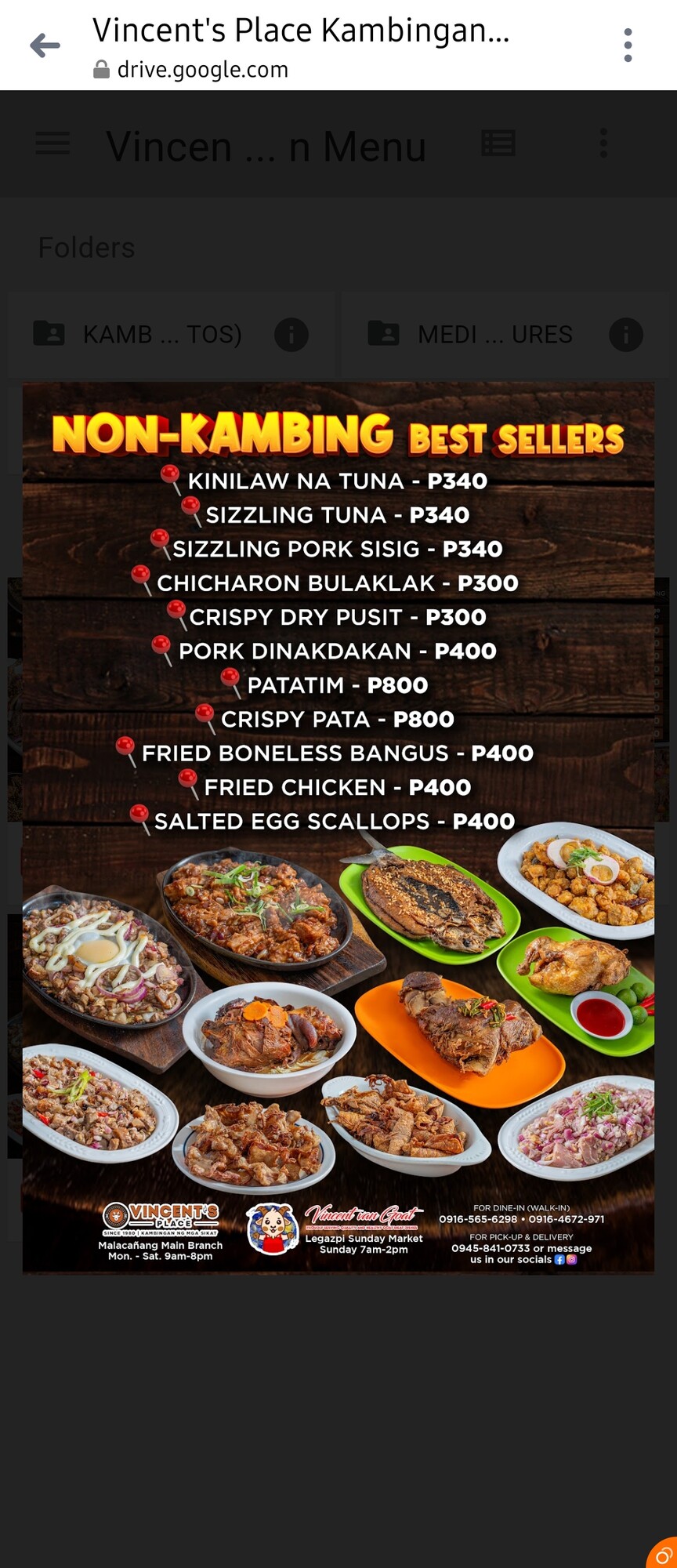
Task: View info for the KAMB folder
Action: [x=291, y=335]
